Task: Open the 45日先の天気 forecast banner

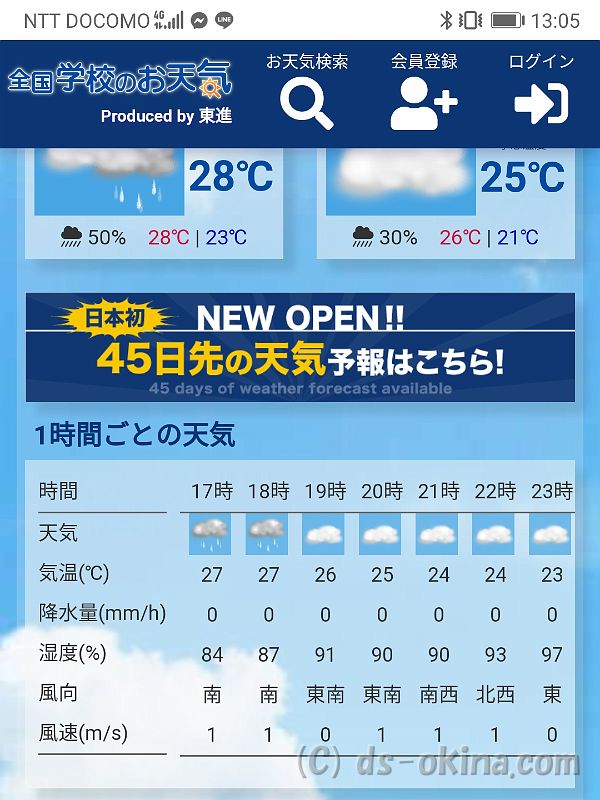Action: tap(300, 347)
